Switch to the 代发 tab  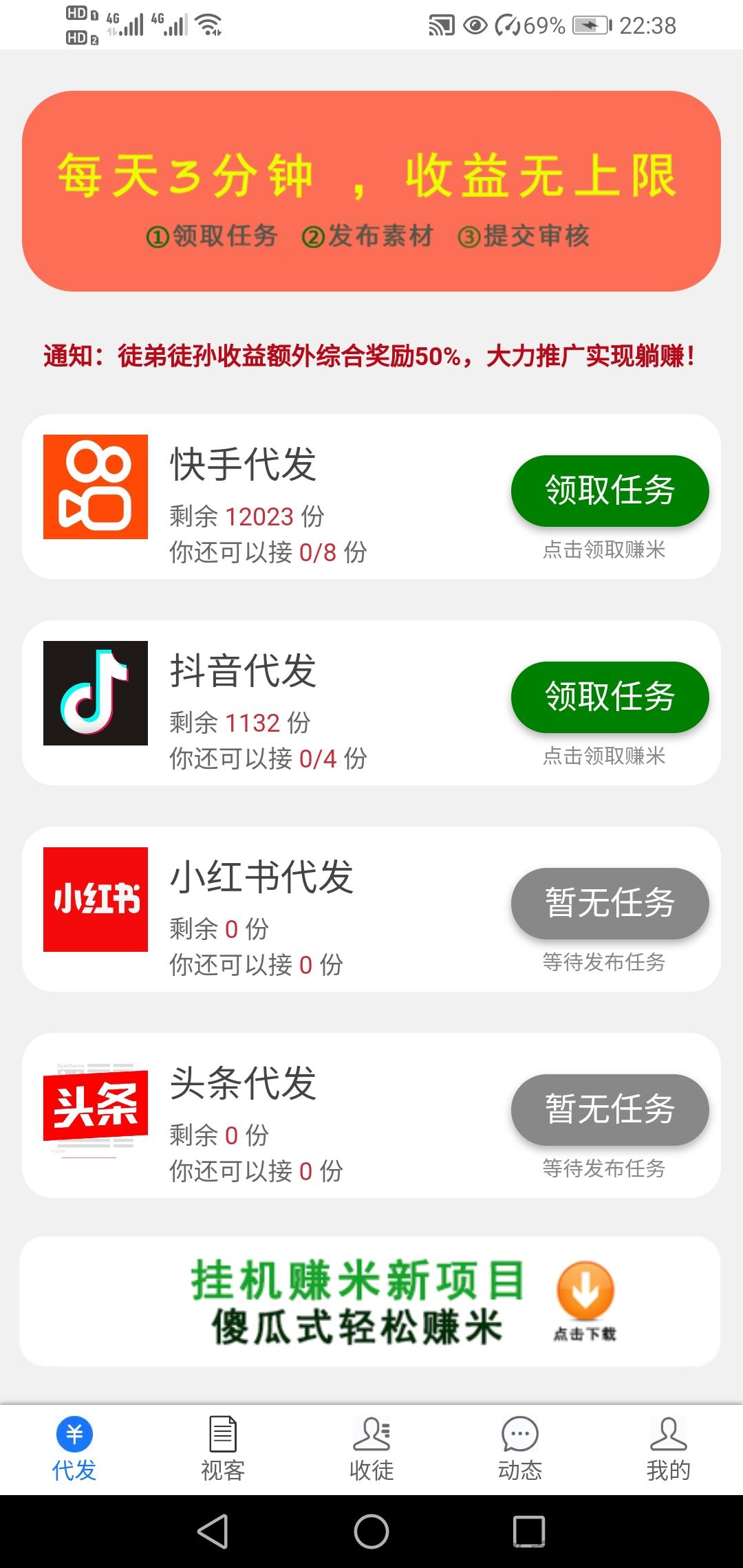(74, 1448)
